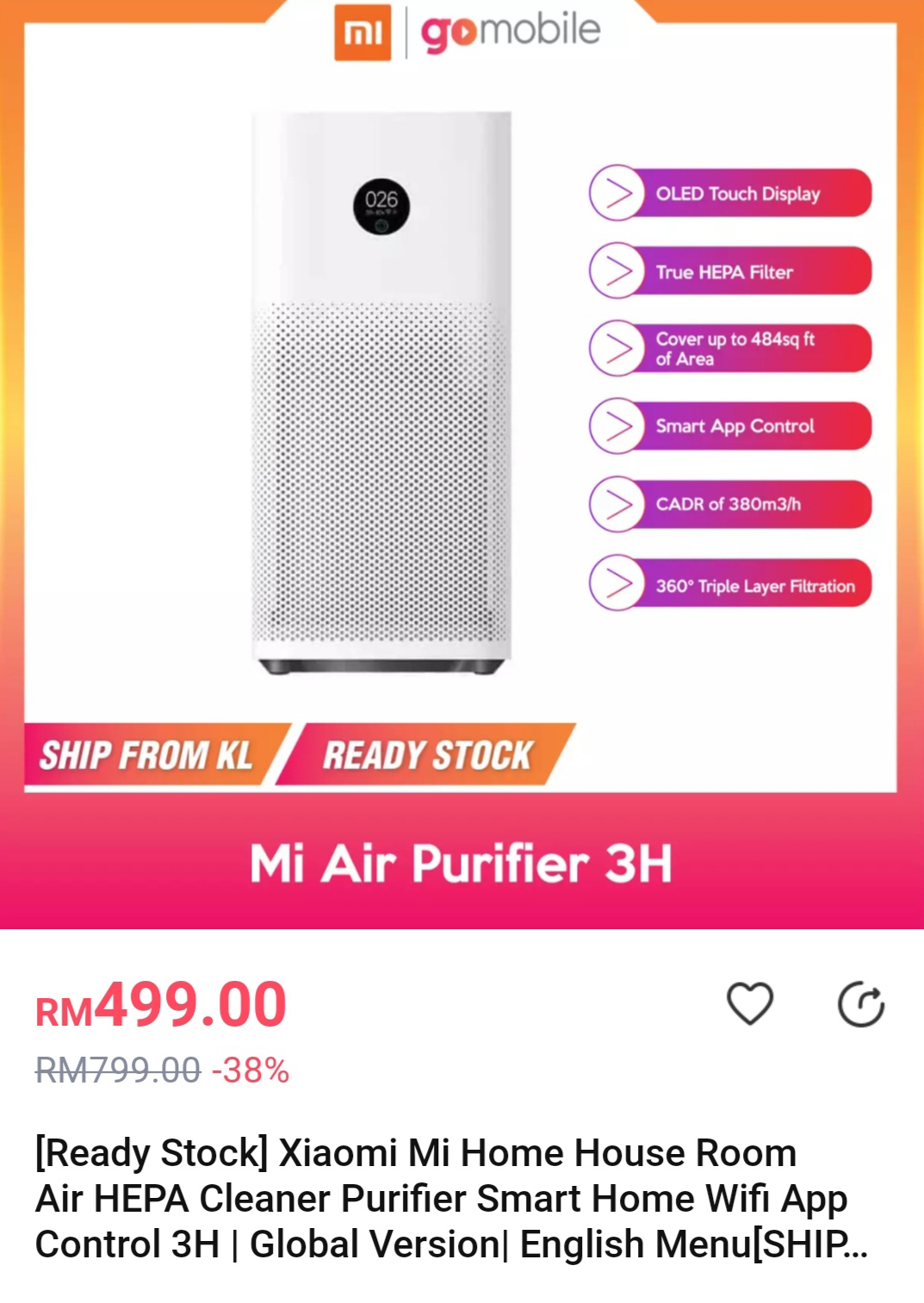
Task: Share this product listing
Action: coord(860,1004)
